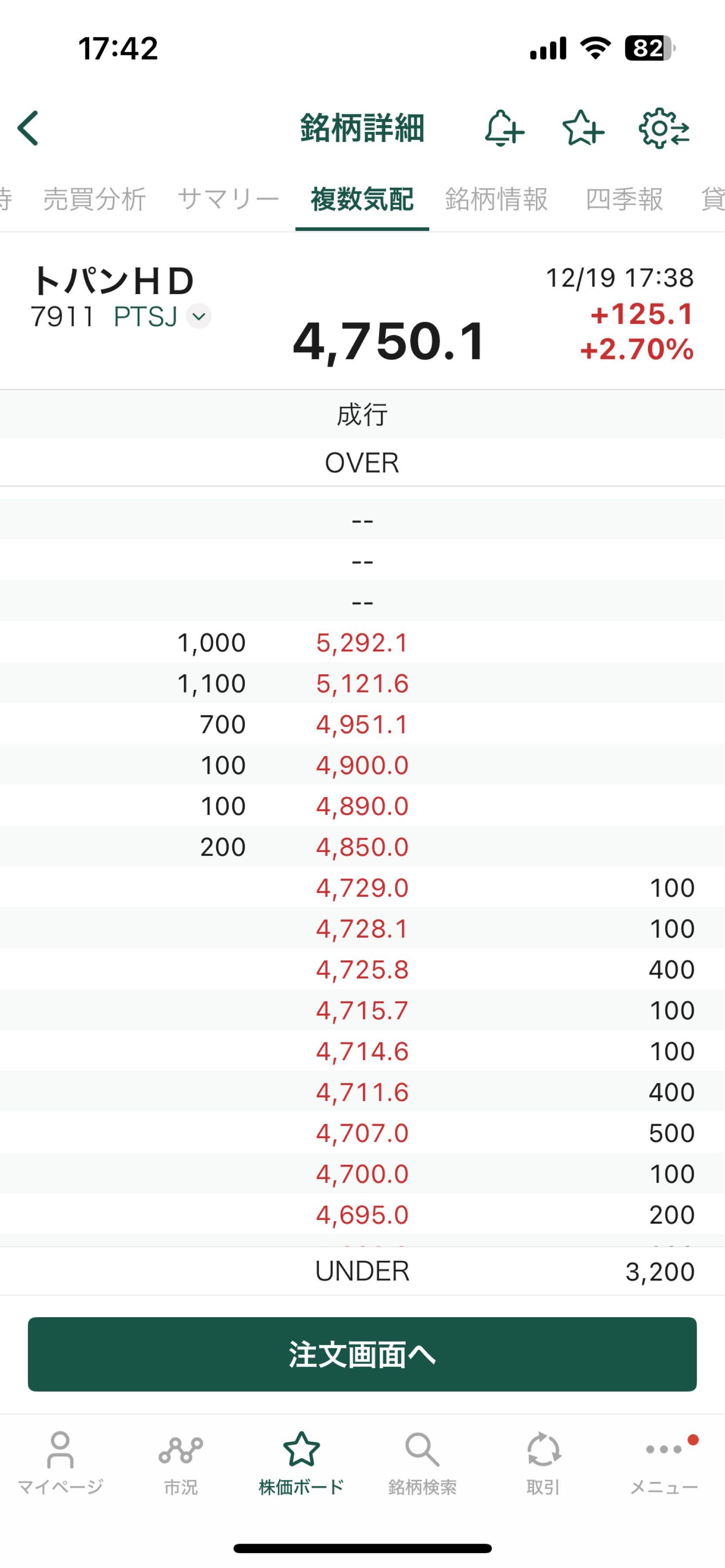The width and height of the screenshot is (725, 1568).
Task: Open the 四季報 tab
Action: tap(624, 199)
